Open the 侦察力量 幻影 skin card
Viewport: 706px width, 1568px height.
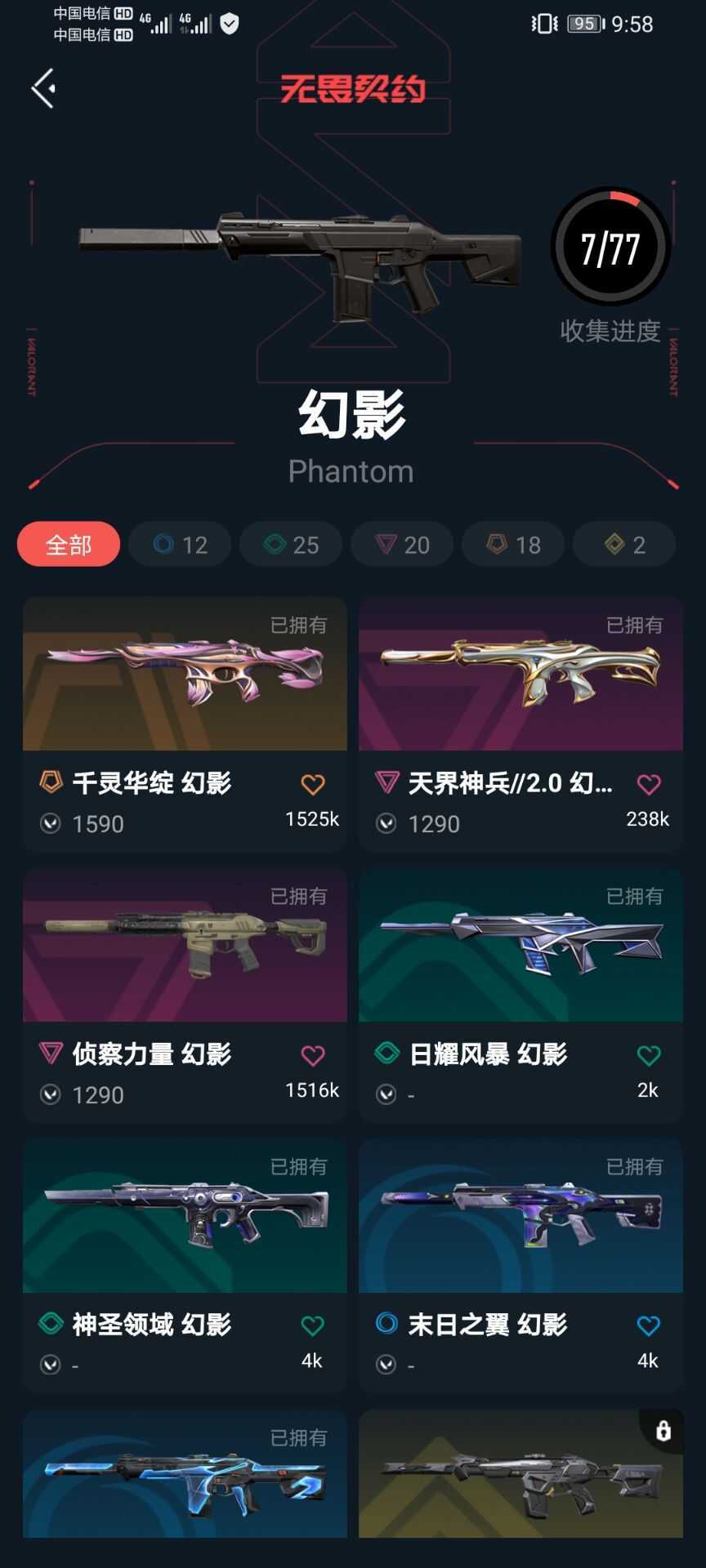click(185, 996)
